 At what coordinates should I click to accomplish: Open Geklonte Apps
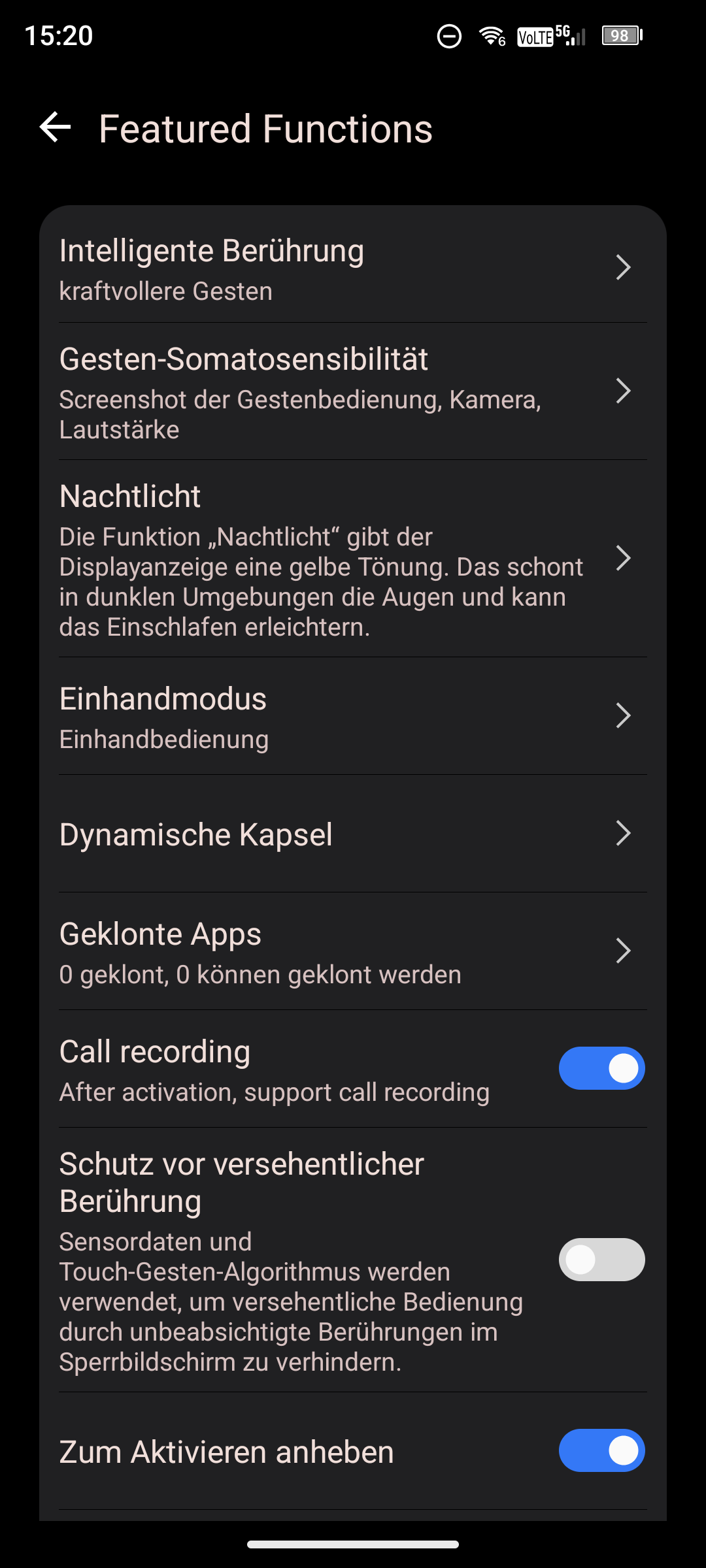pyautogui.click(x=353, y=951)
